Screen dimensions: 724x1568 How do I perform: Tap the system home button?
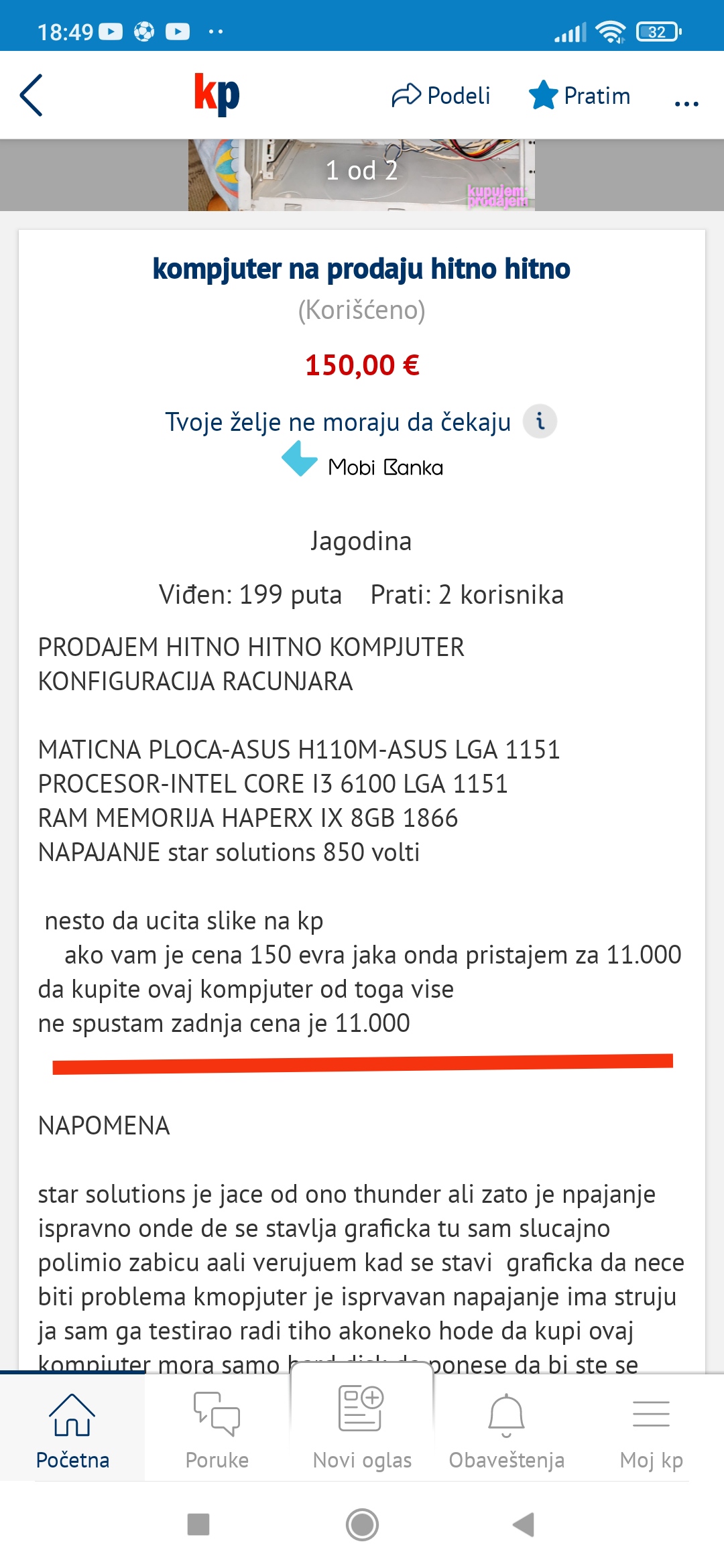click(362, 1525)
